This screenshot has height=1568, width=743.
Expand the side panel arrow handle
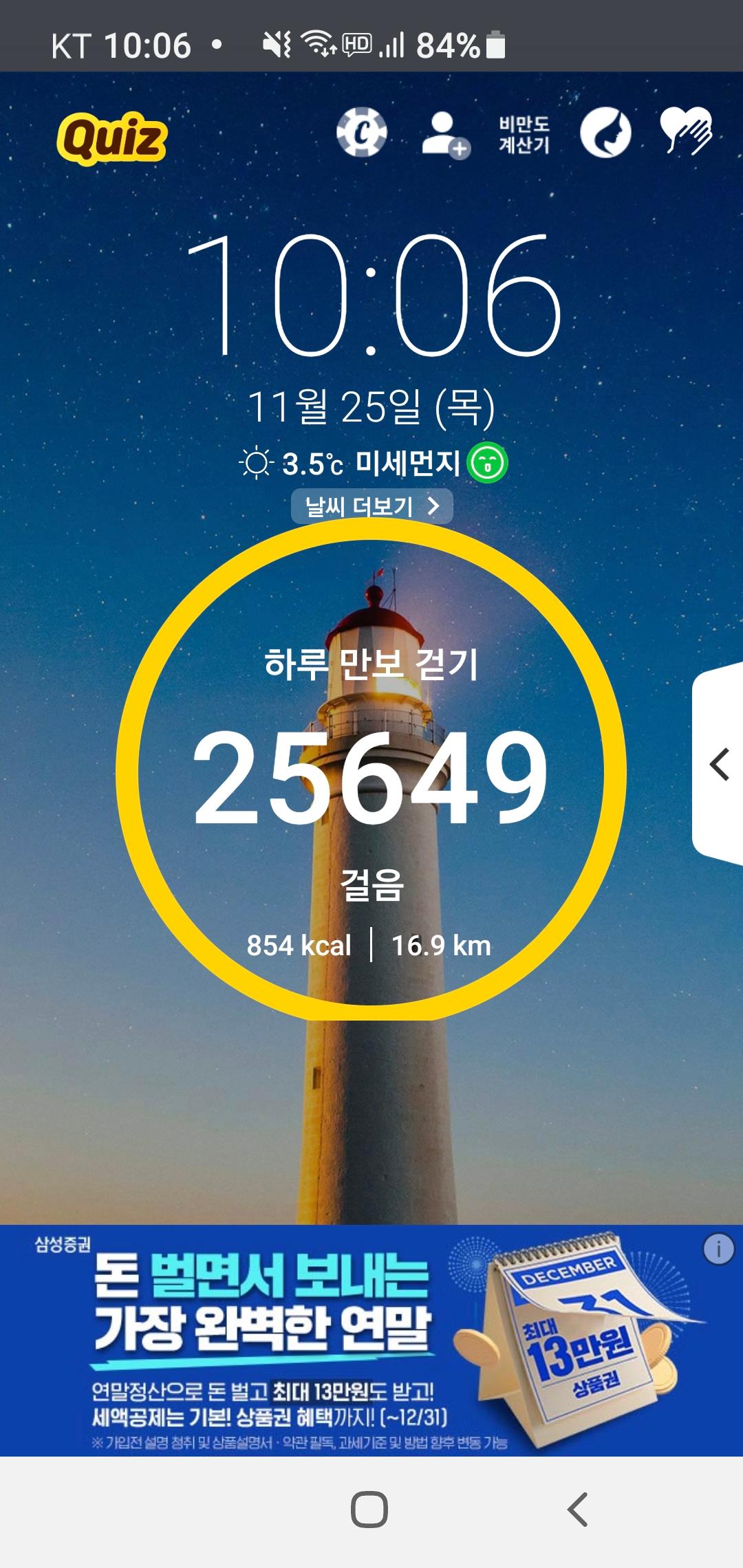pyautogui.click(x=720, y=765)
